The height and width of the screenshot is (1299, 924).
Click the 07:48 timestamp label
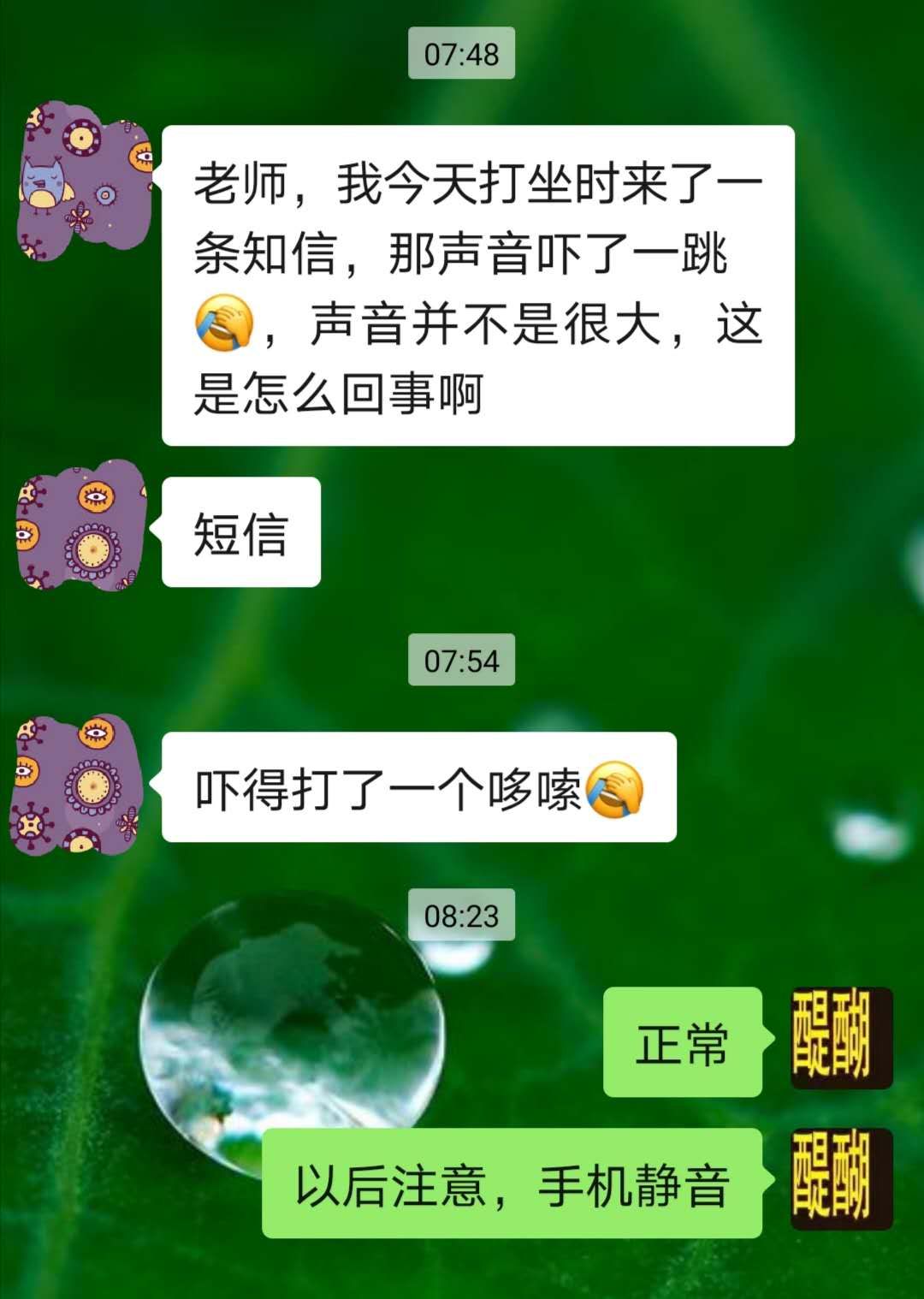click(462, 53)
